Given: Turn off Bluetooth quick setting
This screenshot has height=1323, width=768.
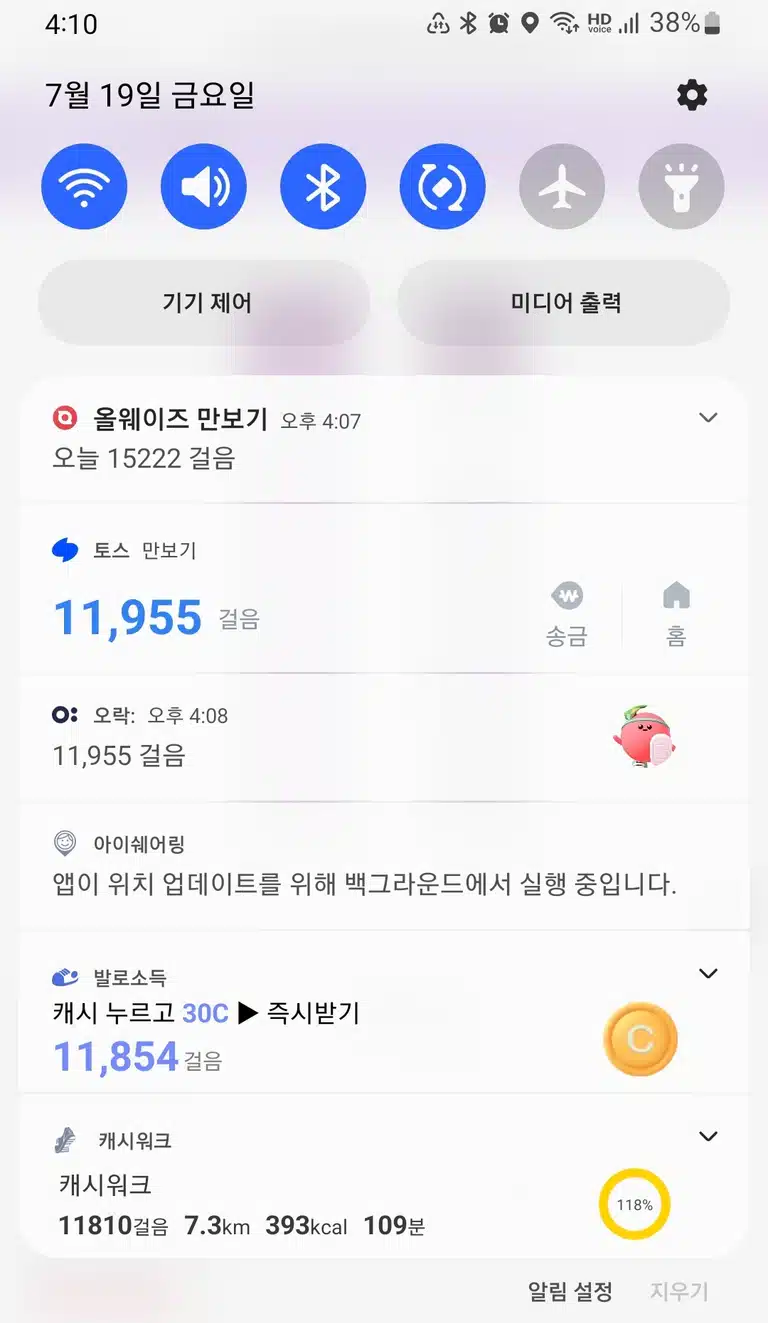Looking at the screenshot, I should tap(323, 186).
